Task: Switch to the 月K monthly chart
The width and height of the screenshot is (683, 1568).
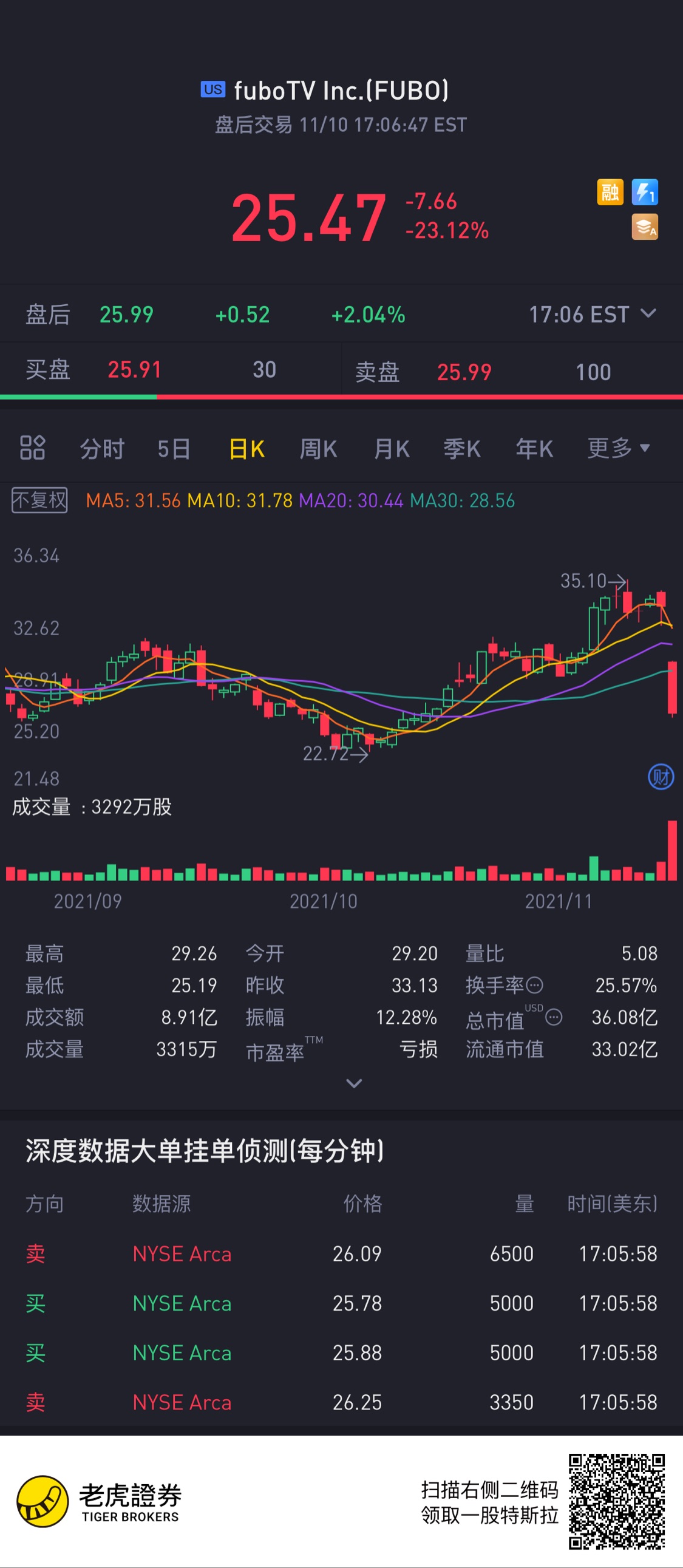Action: click(x=392, y=449)
